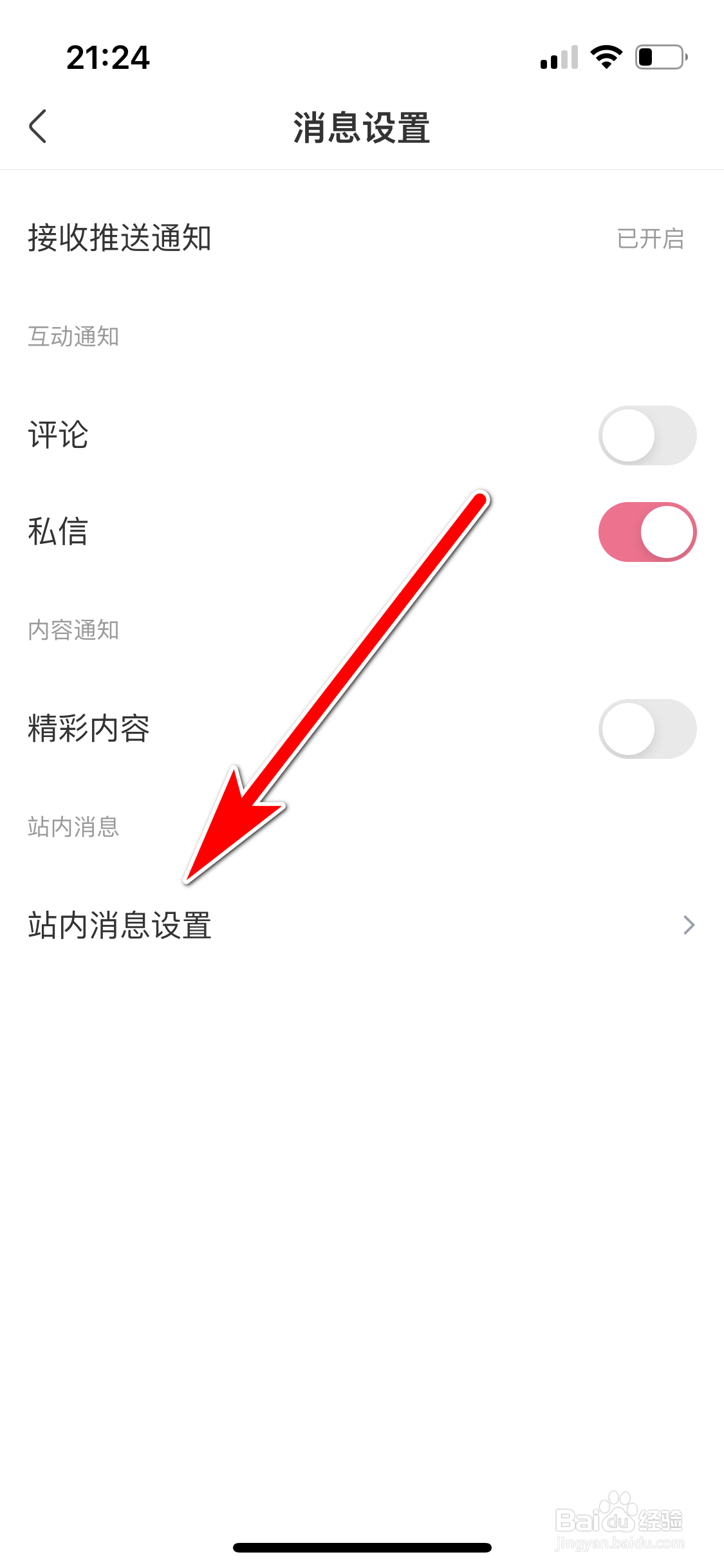Tap the 消息设置 title text
Image resolution: width=724 pixels, height=1568 pixels.
(362, 127)
